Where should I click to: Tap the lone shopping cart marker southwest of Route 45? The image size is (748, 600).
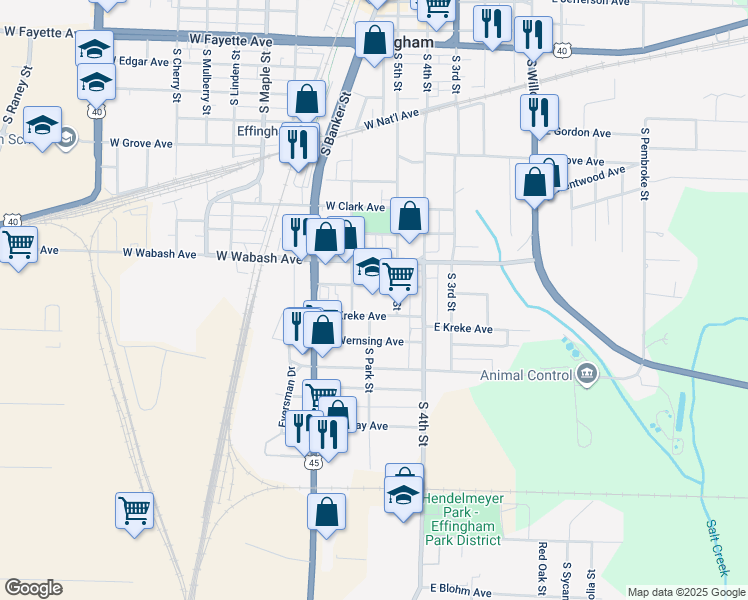[x=135, y=515]
